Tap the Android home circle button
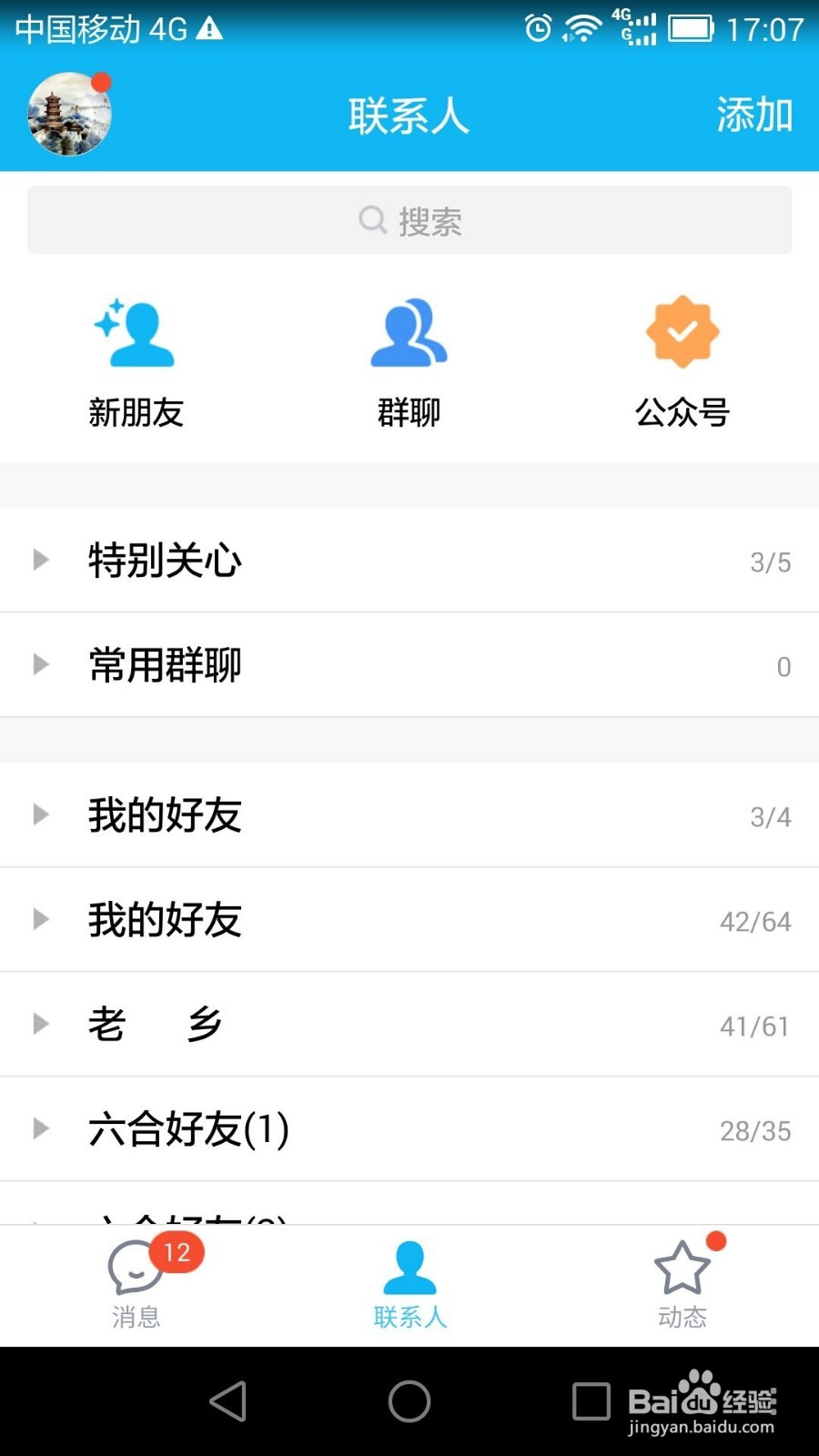The width and height of the screenshot is (819, 1456). [x=409, y=1401]
